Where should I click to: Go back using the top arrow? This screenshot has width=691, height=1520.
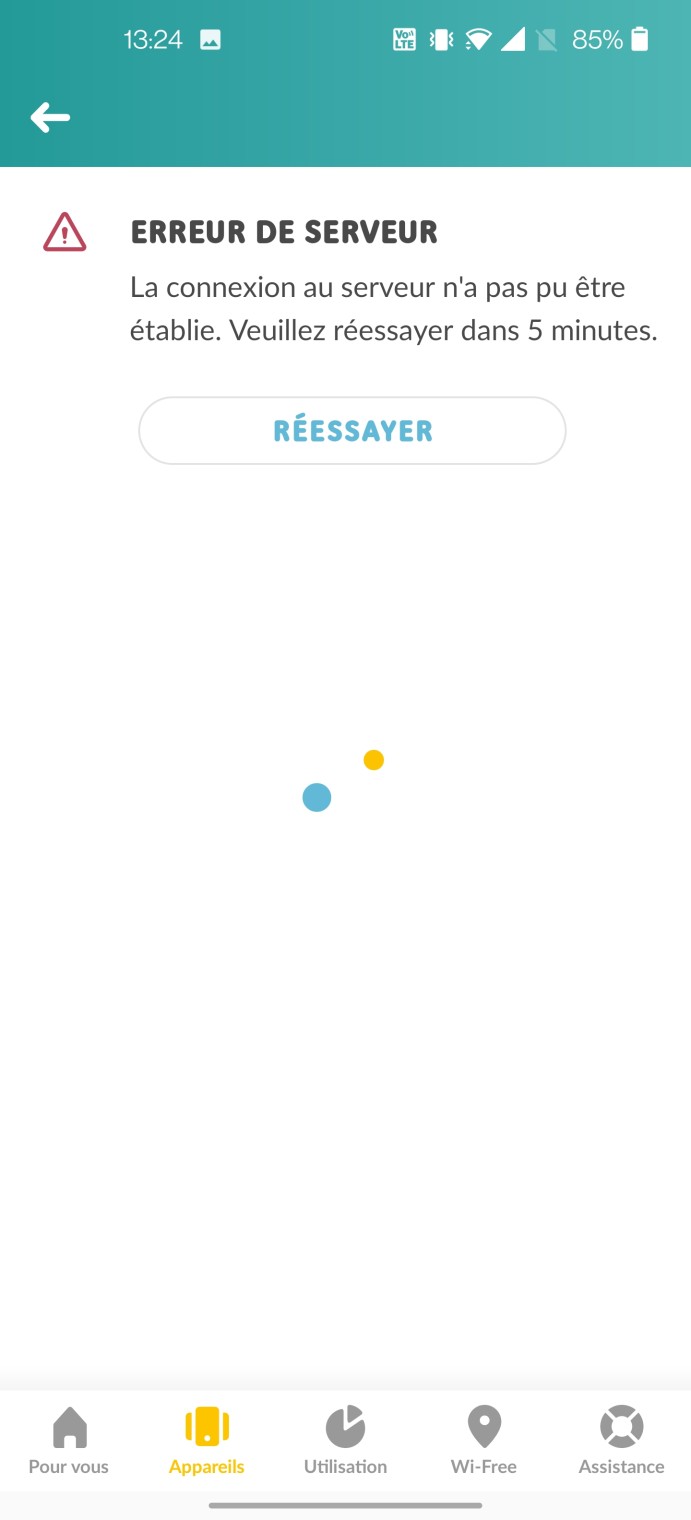pos(50,118)
